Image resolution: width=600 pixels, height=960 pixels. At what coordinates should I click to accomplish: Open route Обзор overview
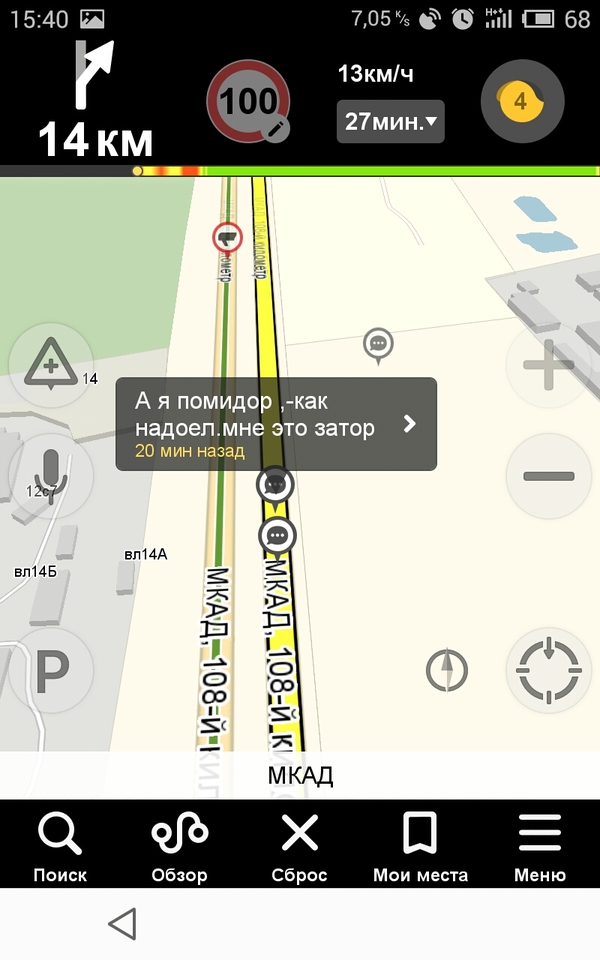click(x=180, y=846)
